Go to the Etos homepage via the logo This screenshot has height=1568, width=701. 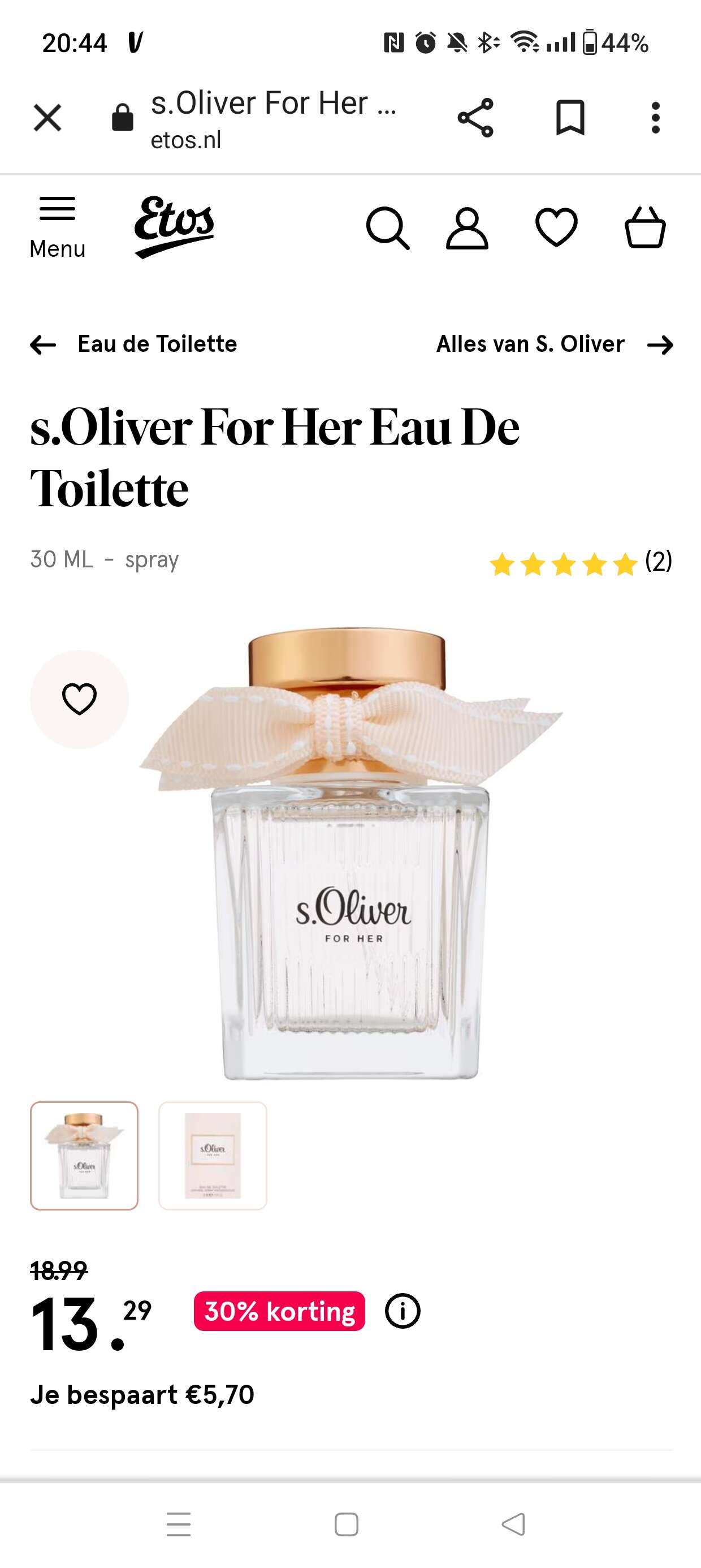point(175,227)
